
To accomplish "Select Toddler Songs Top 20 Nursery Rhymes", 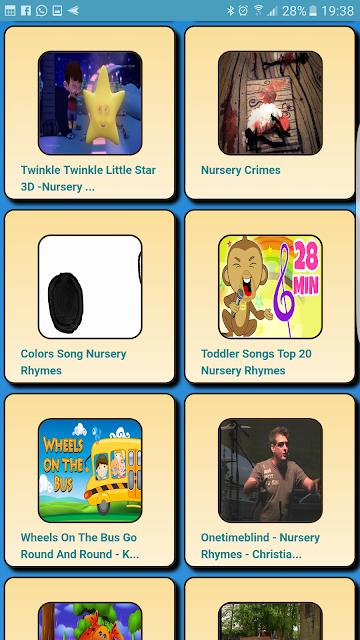I will [x=270, y=296].
